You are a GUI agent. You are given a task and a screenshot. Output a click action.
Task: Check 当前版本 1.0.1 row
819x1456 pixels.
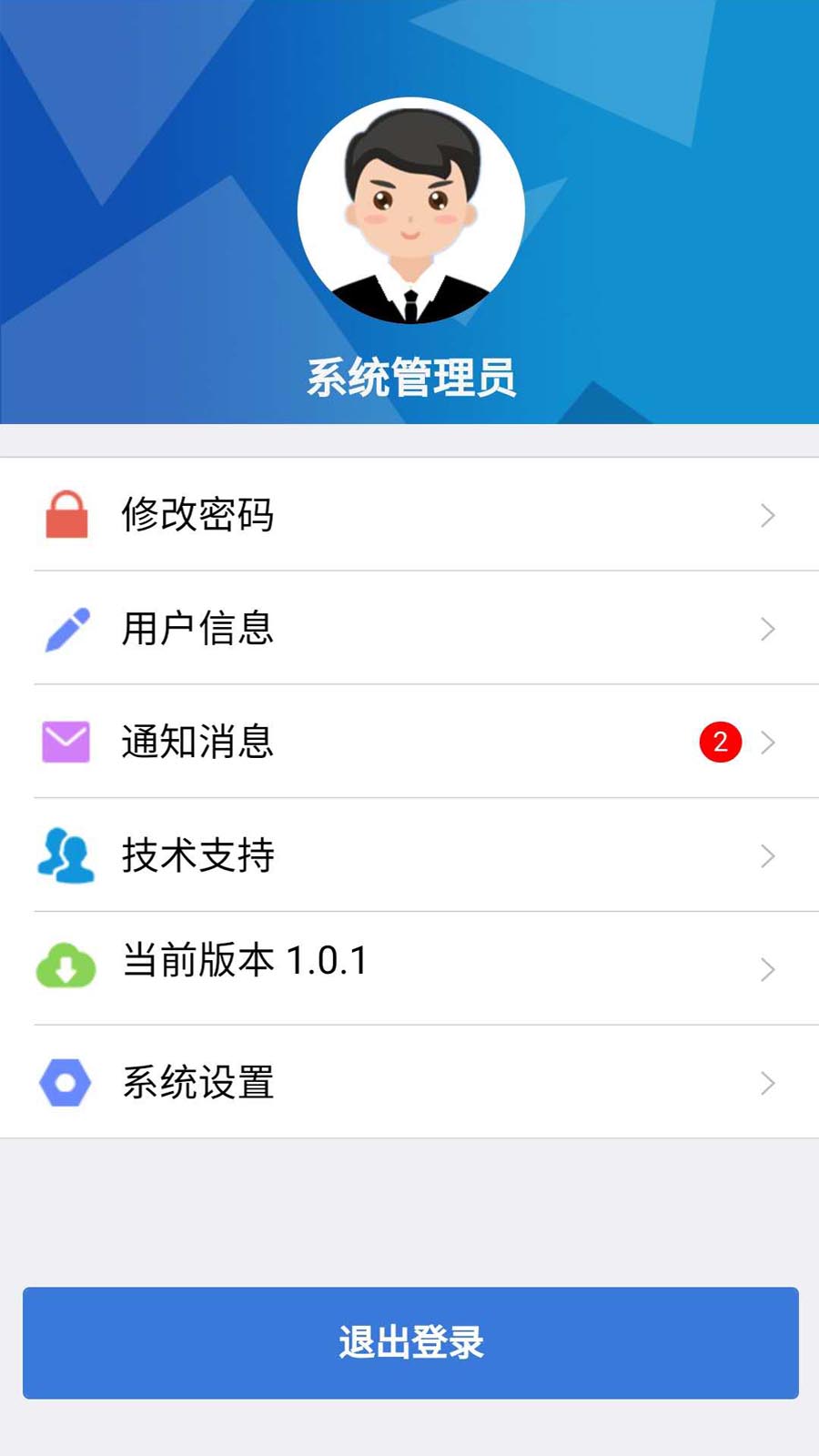[x=409, y=968]
